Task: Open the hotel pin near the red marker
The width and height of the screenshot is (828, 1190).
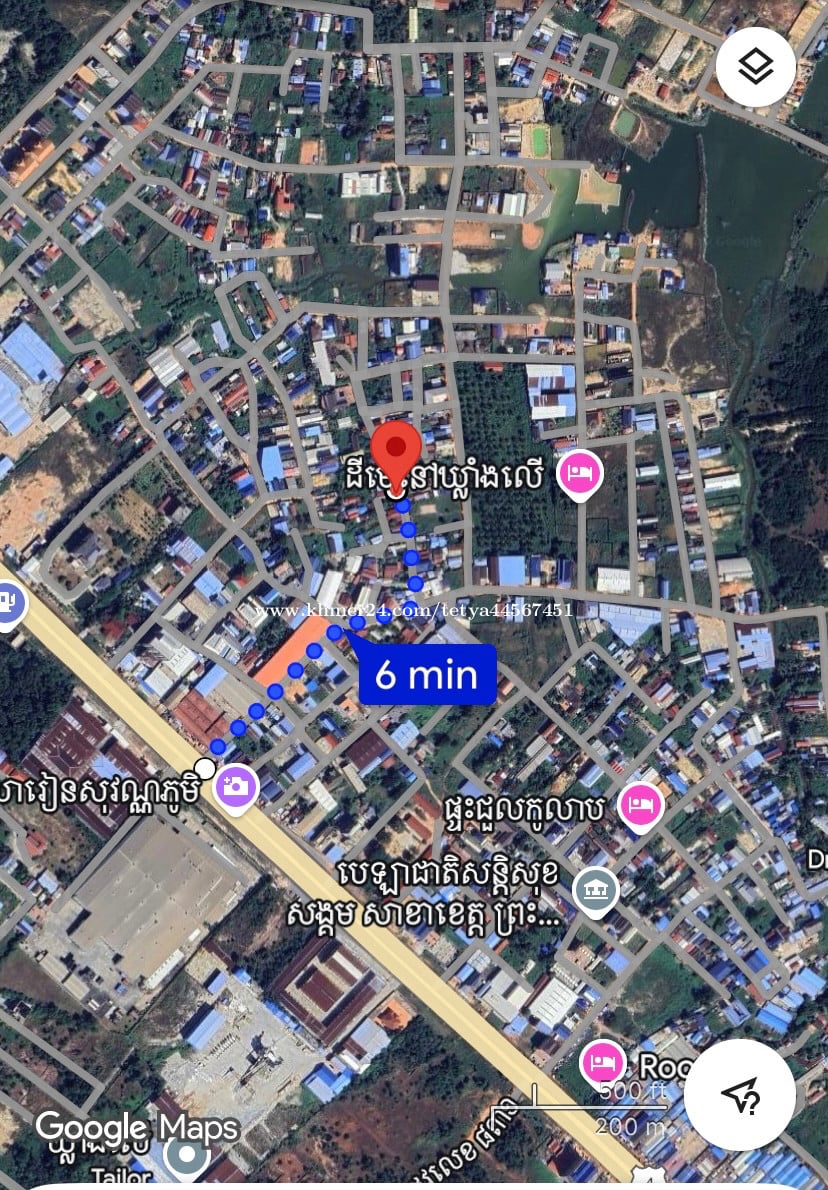Action: pos(579,471)
